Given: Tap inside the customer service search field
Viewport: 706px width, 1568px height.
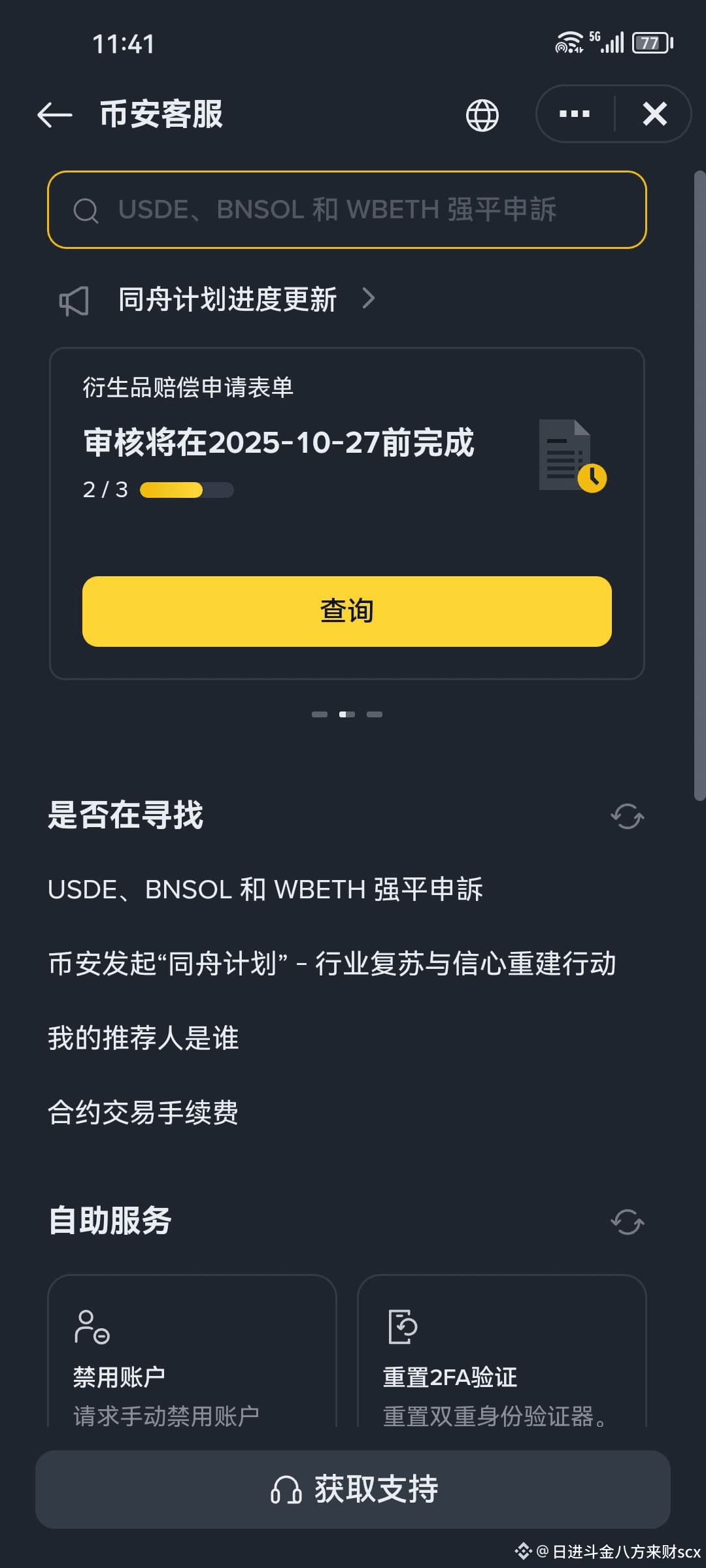Looking at the screenshot, I should (345, 210).
